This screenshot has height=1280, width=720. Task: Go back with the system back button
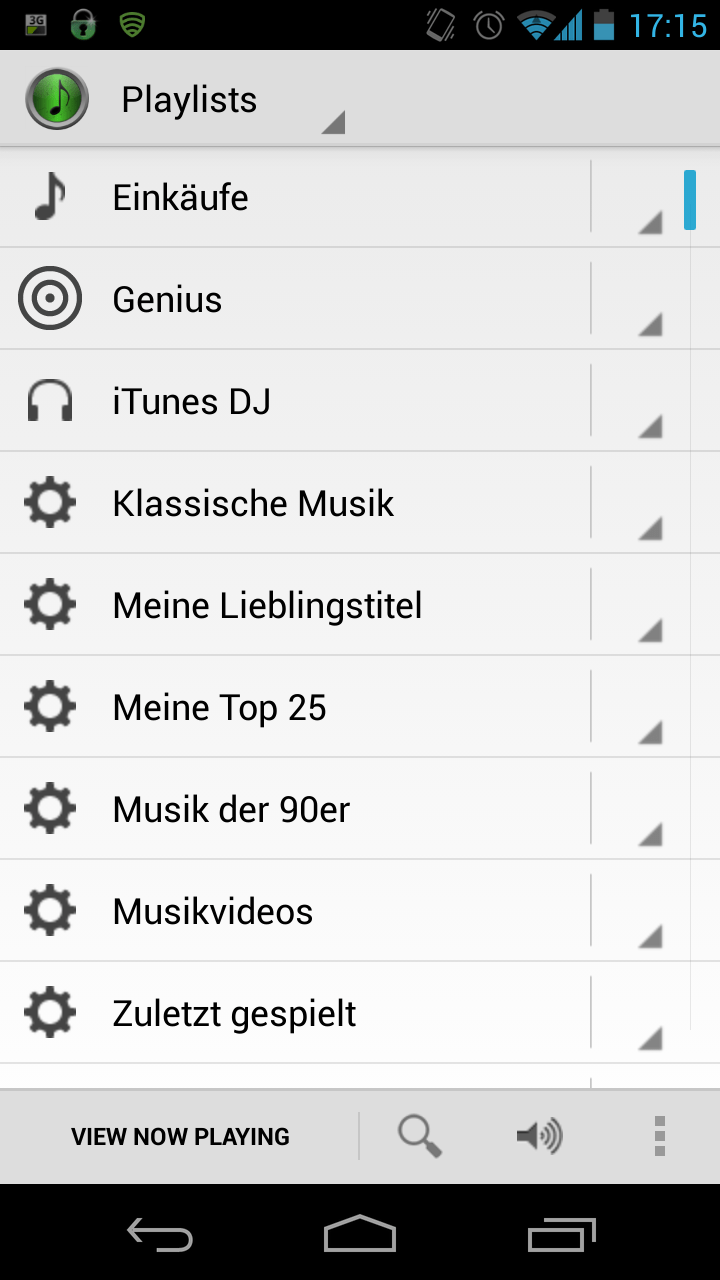[160, 1235]
